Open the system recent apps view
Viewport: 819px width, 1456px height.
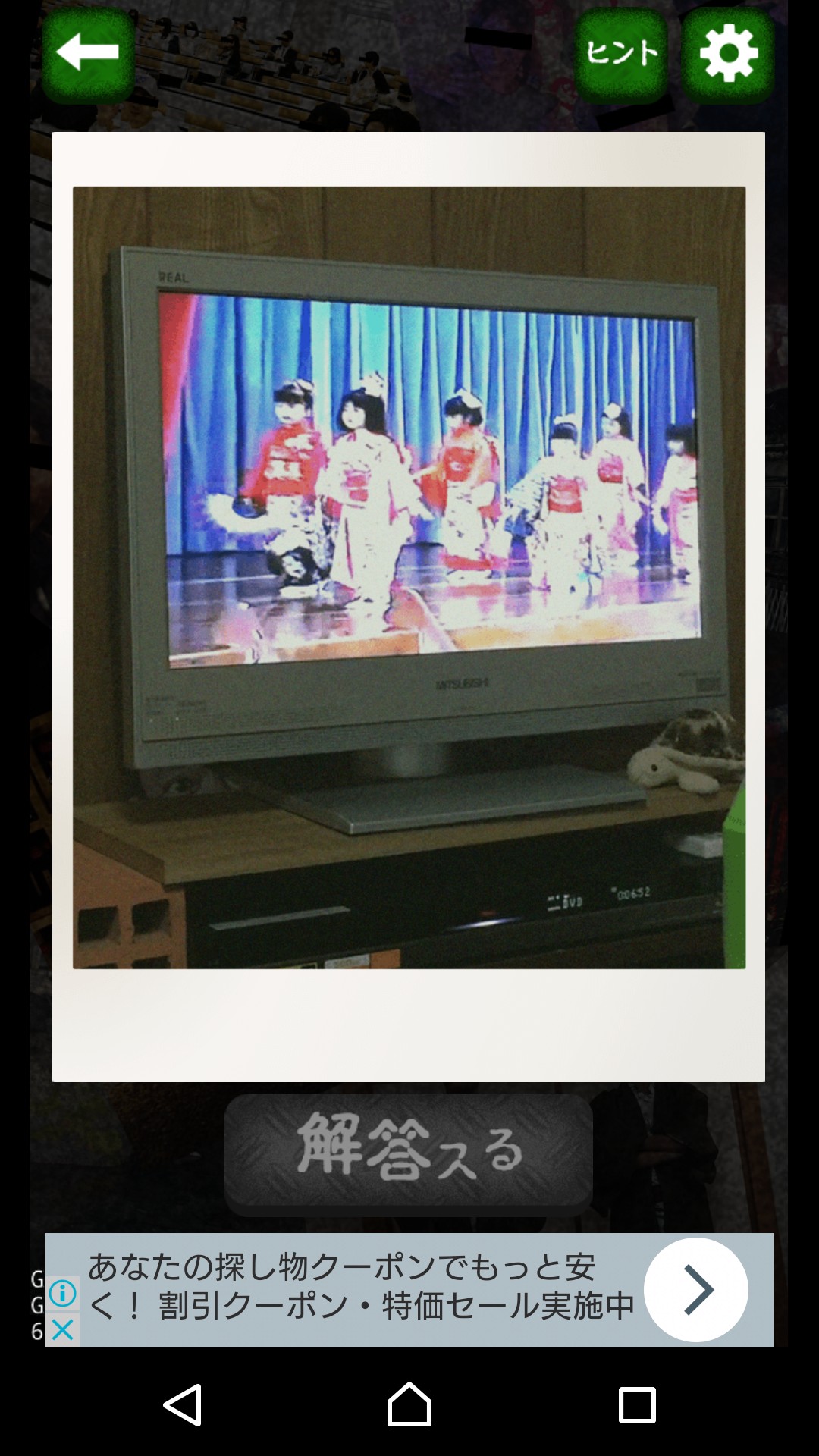click(637, 1405)
